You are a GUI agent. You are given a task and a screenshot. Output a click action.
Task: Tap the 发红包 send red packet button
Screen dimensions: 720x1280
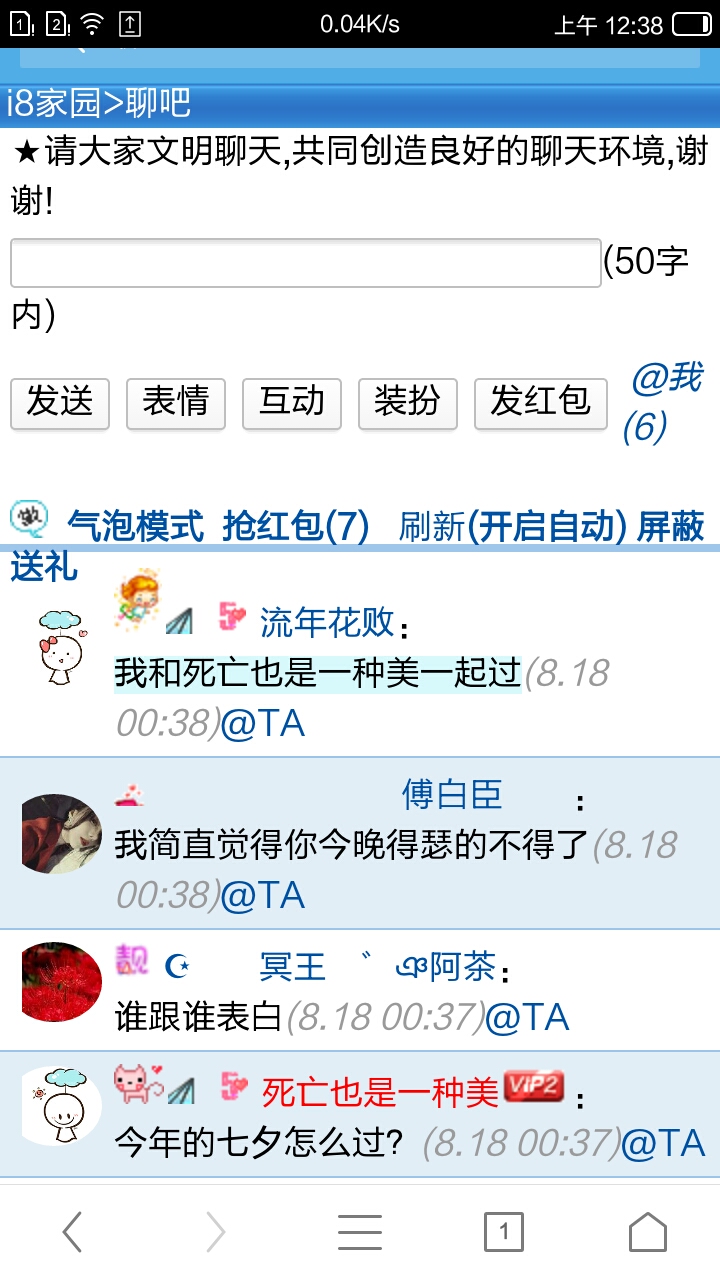point(540,403)
